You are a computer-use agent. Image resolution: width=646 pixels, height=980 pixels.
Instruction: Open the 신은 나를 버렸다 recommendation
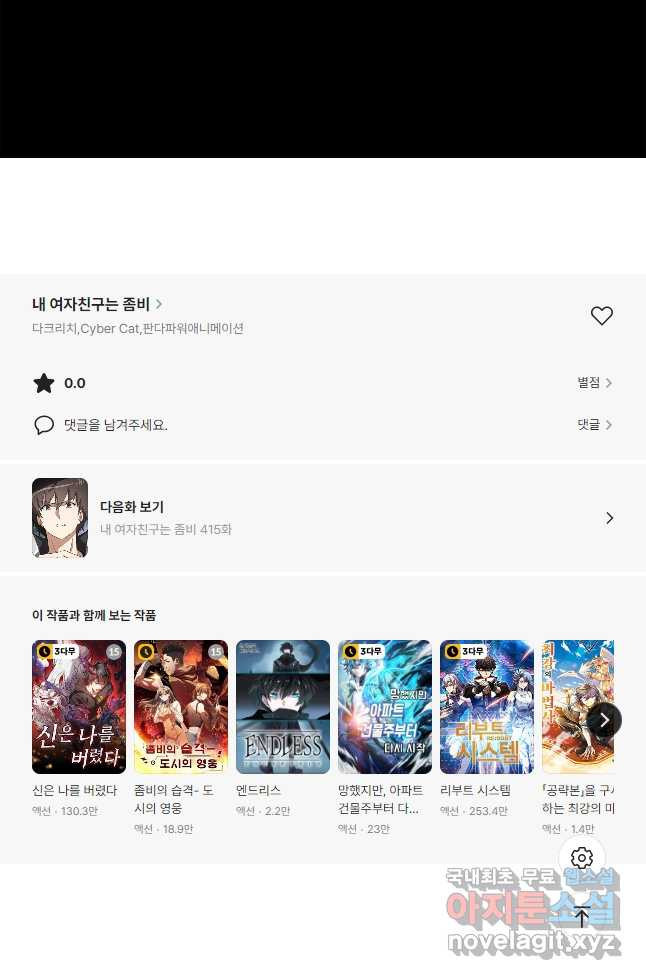click(x=79, y=707)
